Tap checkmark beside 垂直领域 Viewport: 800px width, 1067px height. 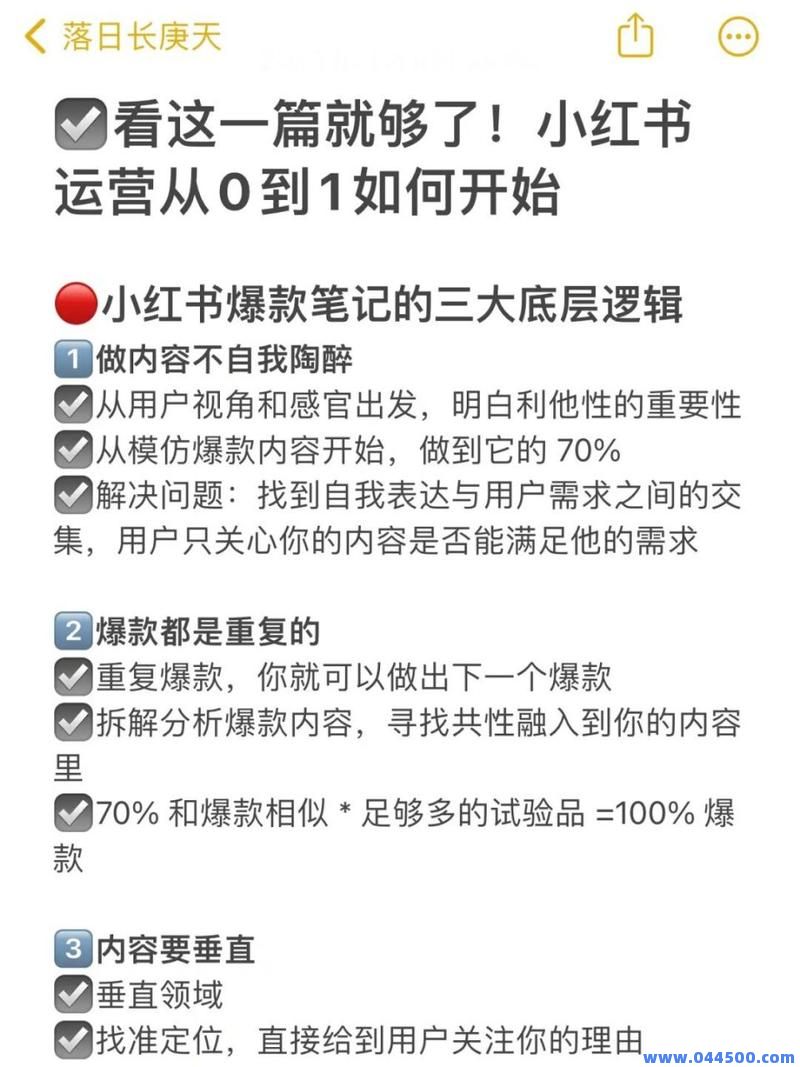[70, 995]
